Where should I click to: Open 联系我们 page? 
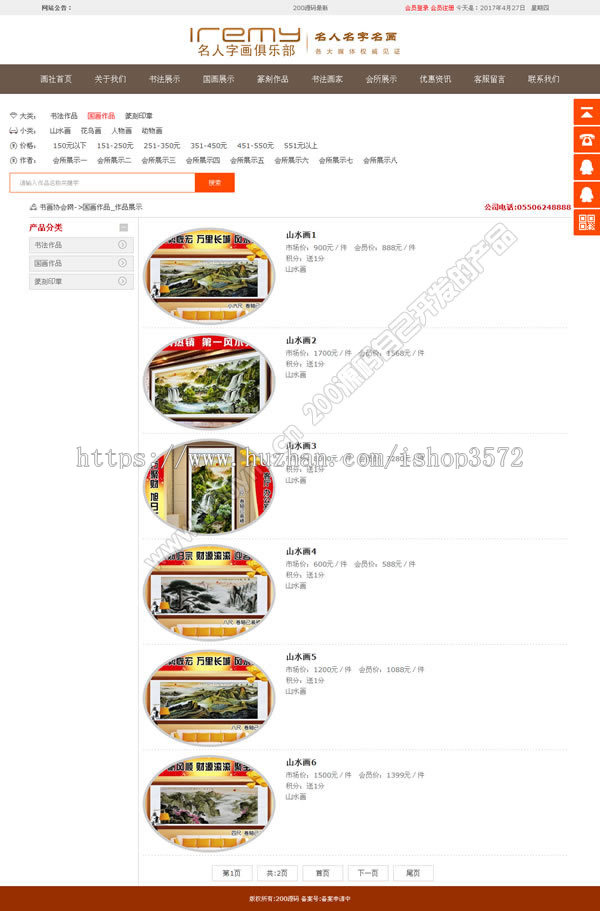[543, 79]
